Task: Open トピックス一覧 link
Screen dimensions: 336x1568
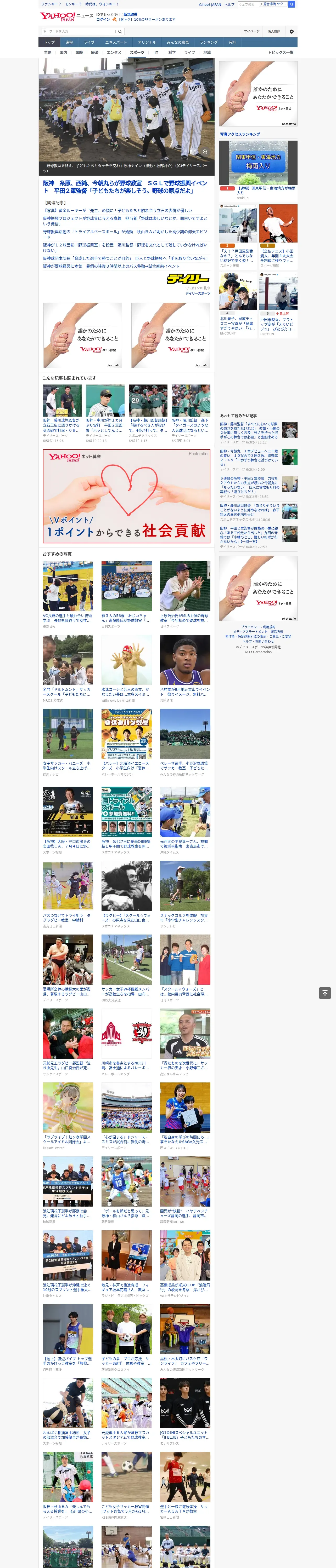Action: [281, 52]
